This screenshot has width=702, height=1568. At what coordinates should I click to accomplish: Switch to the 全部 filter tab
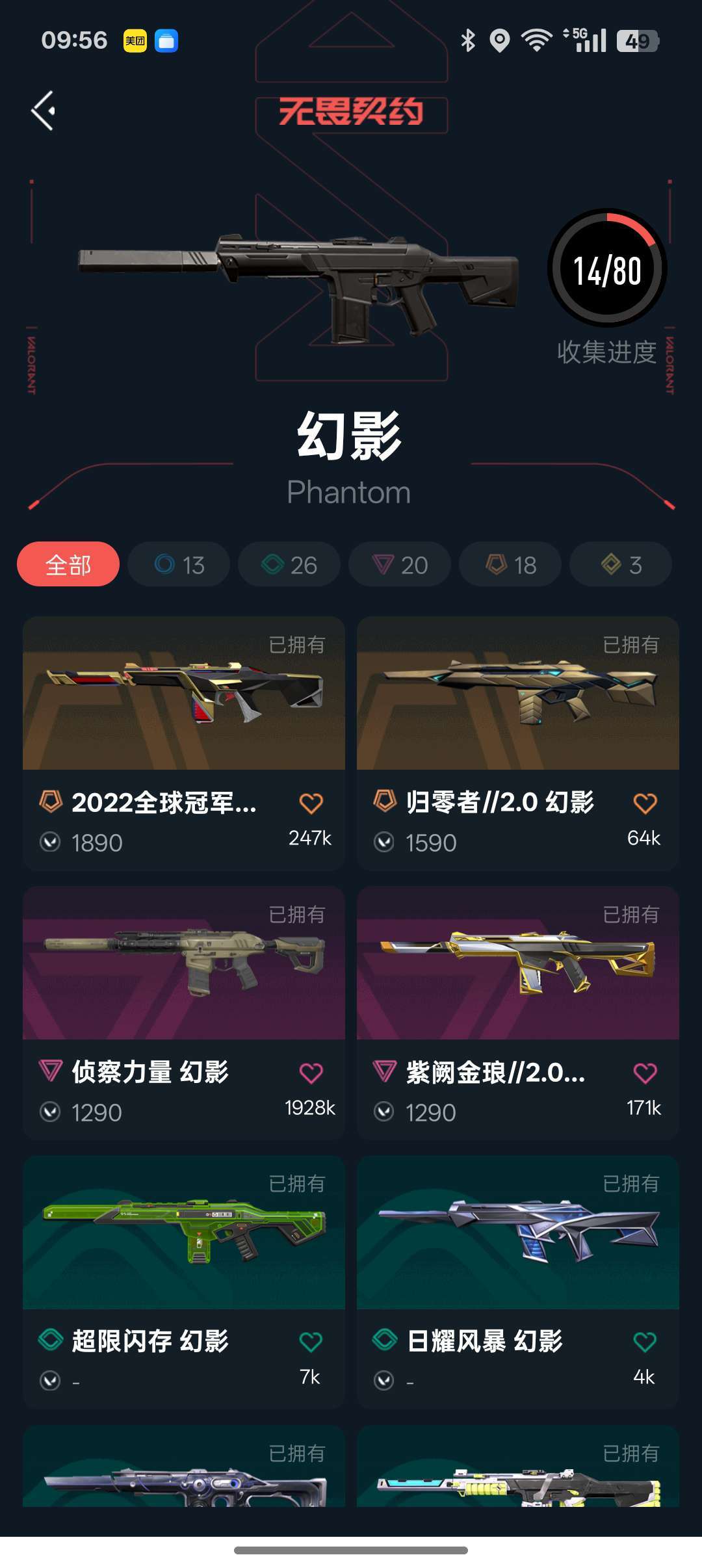pos(68,564)
